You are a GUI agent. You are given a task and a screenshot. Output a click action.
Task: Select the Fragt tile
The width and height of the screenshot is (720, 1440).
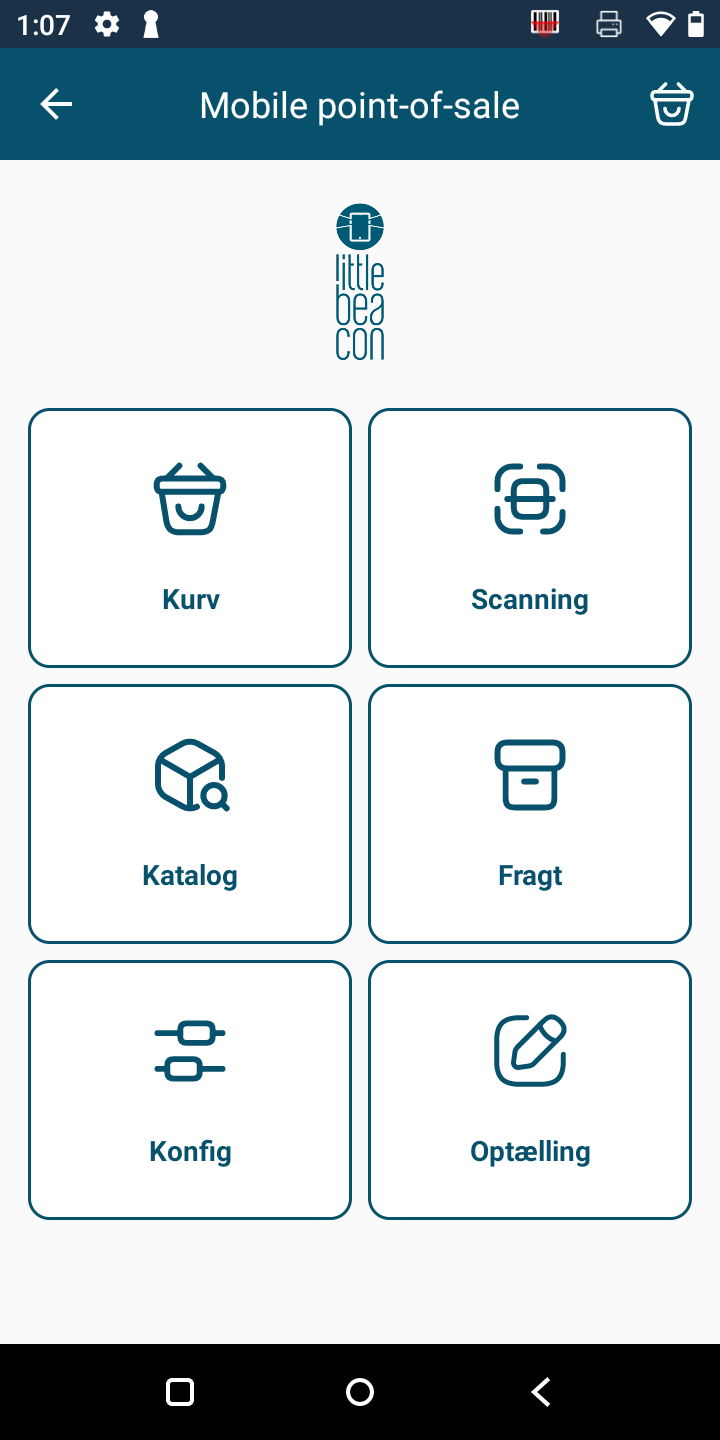coord(530,814)
